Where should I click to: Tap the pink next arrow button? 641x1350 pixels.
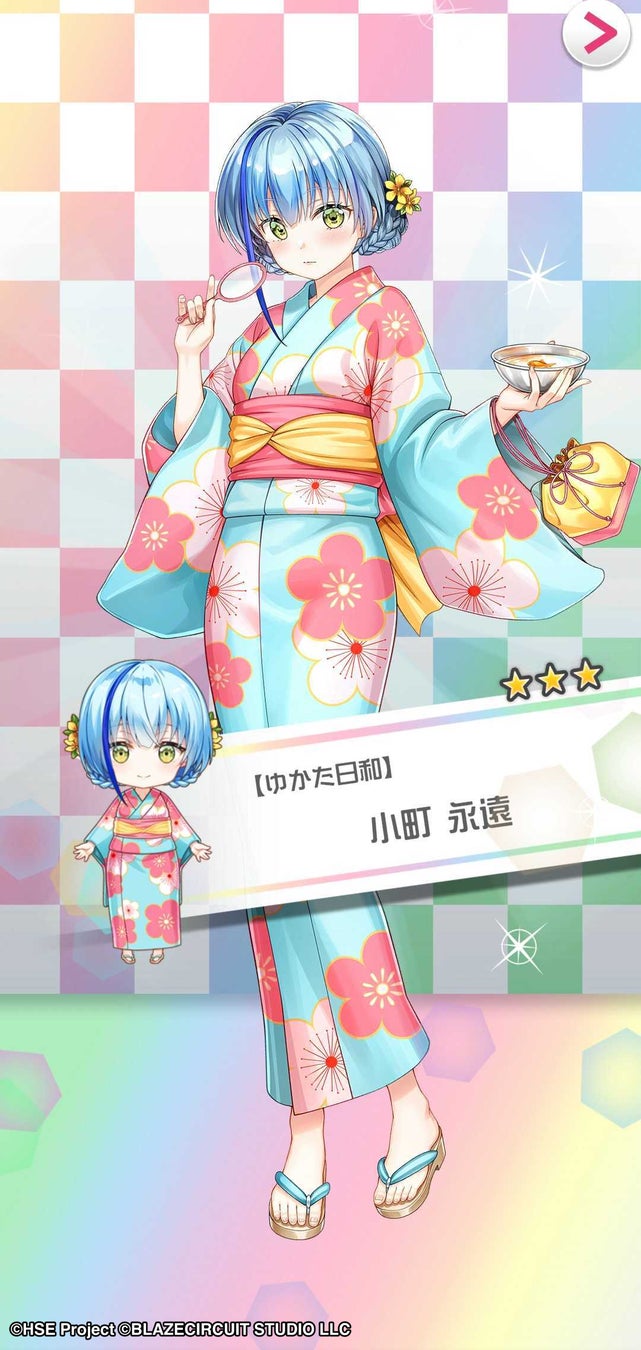click(597, 34)
